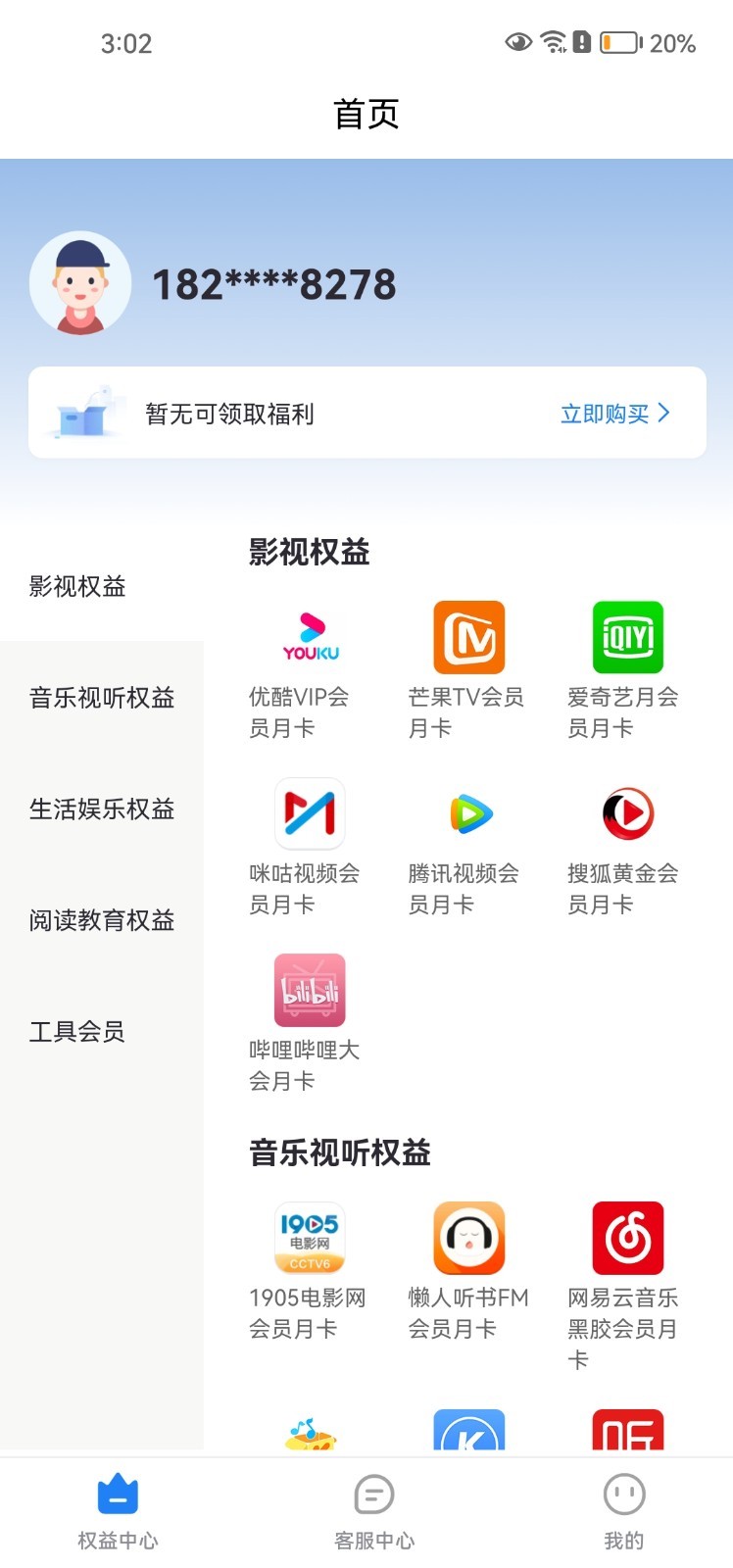Open 1905电影网会员月卡

tap(310, 1238)
